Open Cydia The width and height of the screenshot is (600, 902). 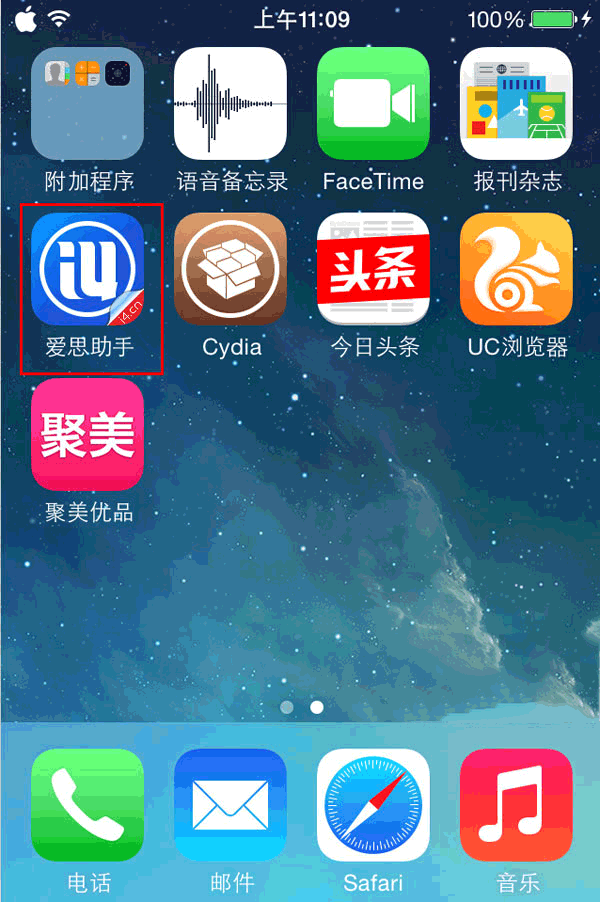pos(231,269)
